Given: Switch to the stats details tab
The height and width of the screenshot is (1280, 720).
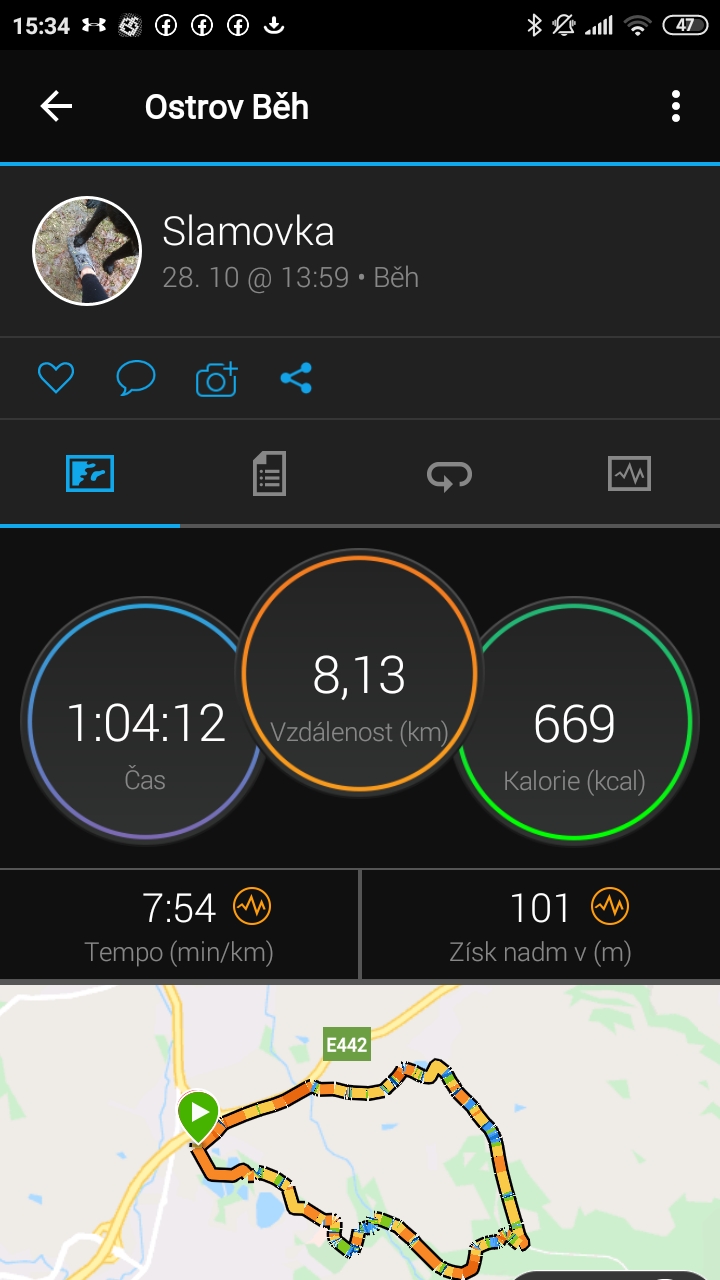Looking at the screenshot, I should (269, 473).
